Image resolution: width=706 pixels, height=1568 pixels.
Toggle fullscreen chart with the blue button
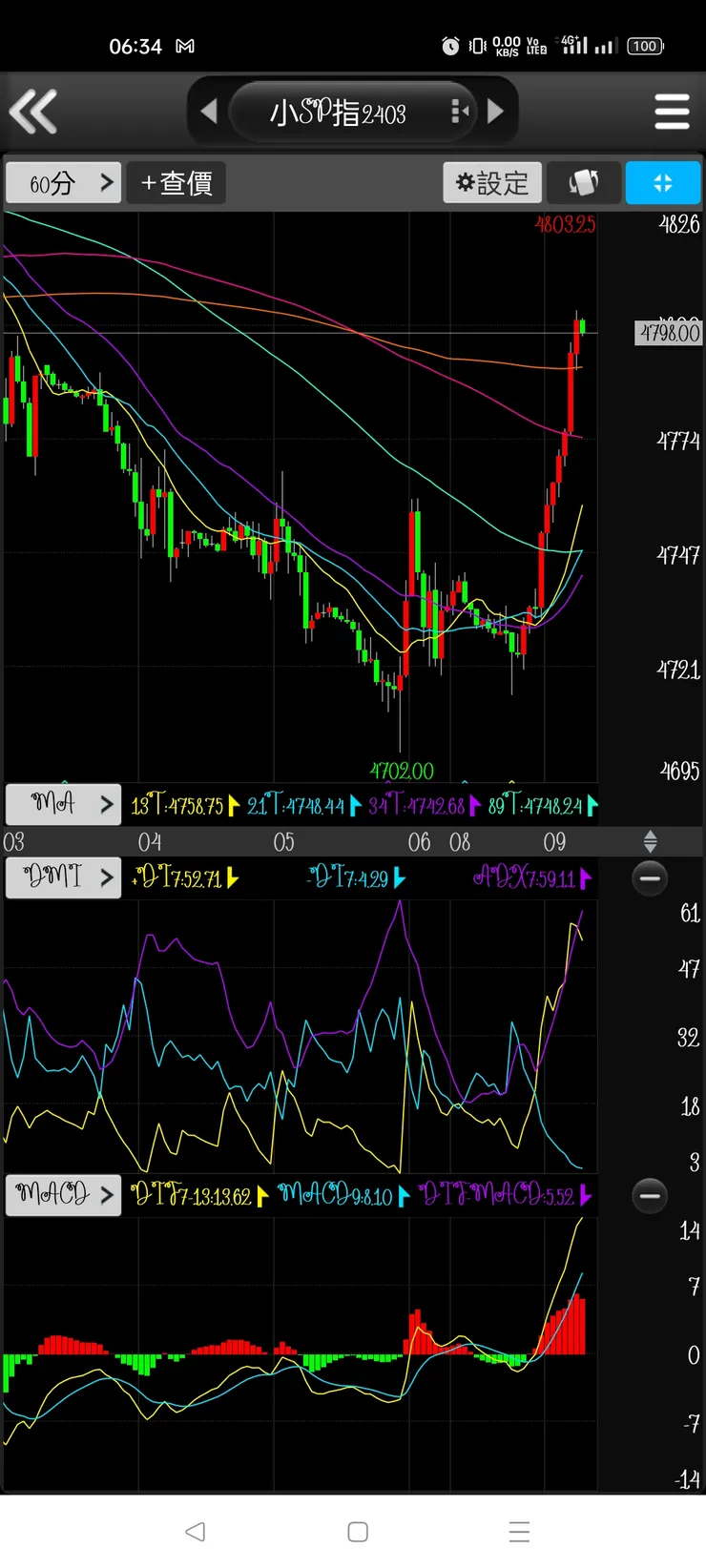pyautogui.click(x=663, y=182)
